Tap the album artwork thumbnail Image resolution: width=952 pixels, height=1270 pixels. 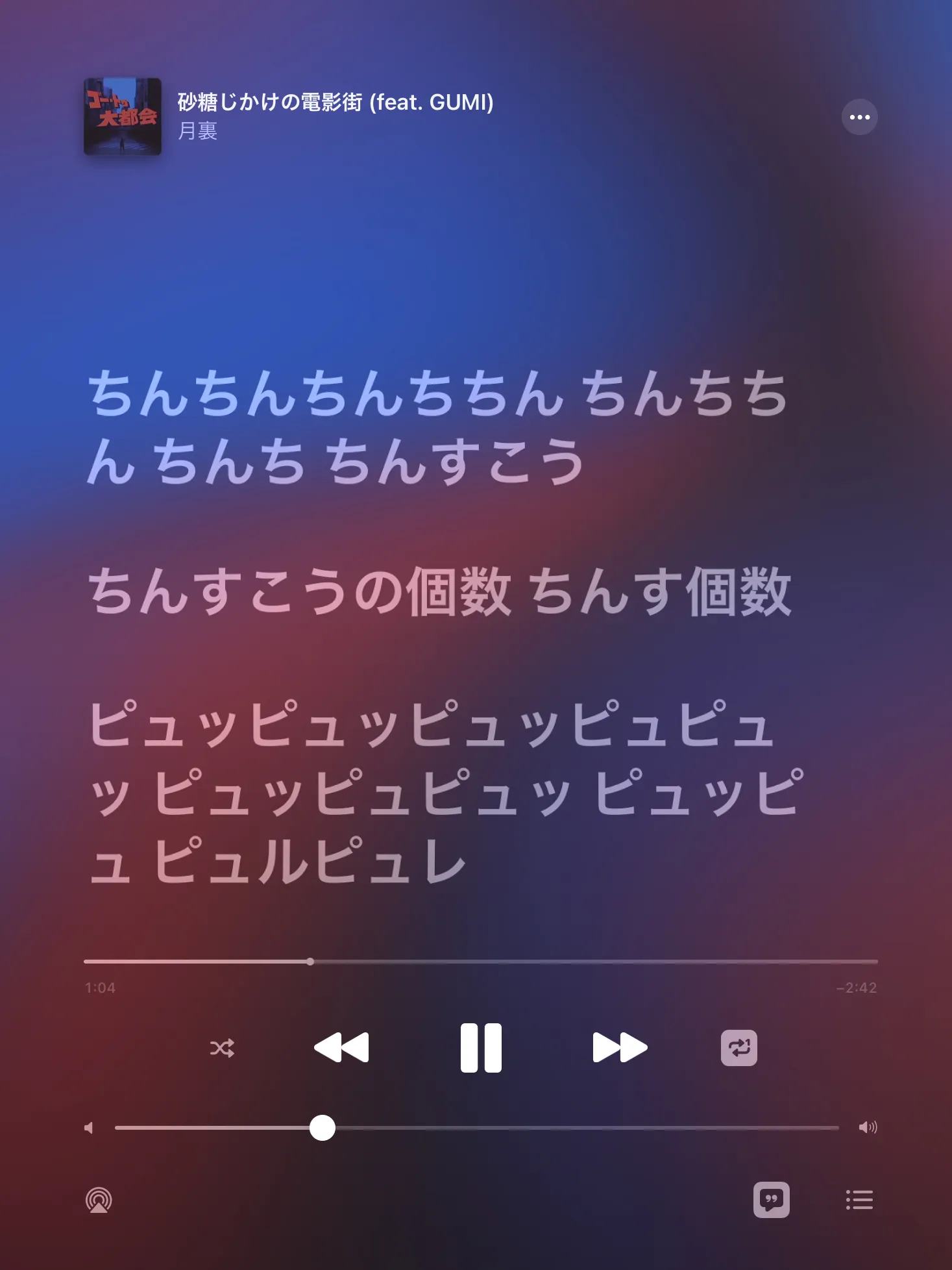point(123,117)
